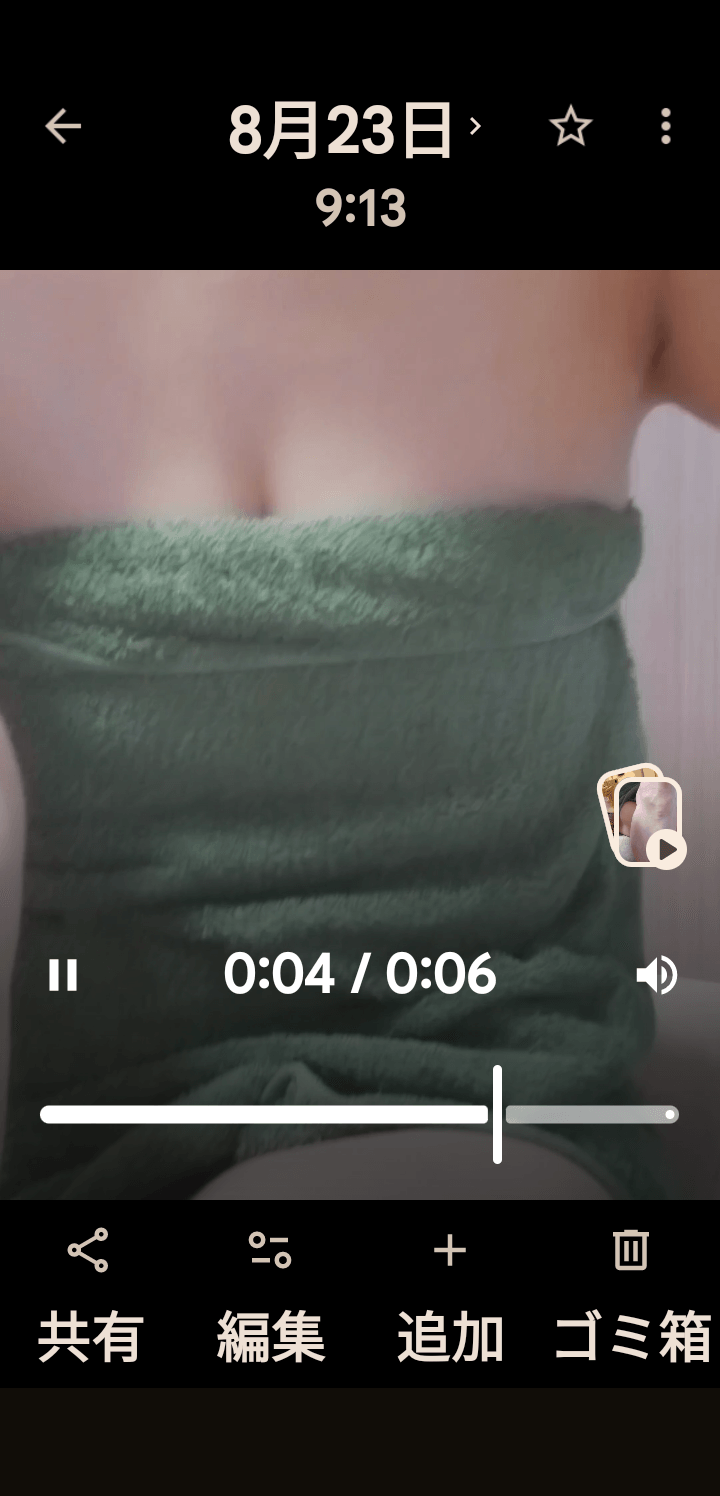Viewport: 720px width, 1496px height.
Task: Tap the video progress bar
Action: [360, 1114]
